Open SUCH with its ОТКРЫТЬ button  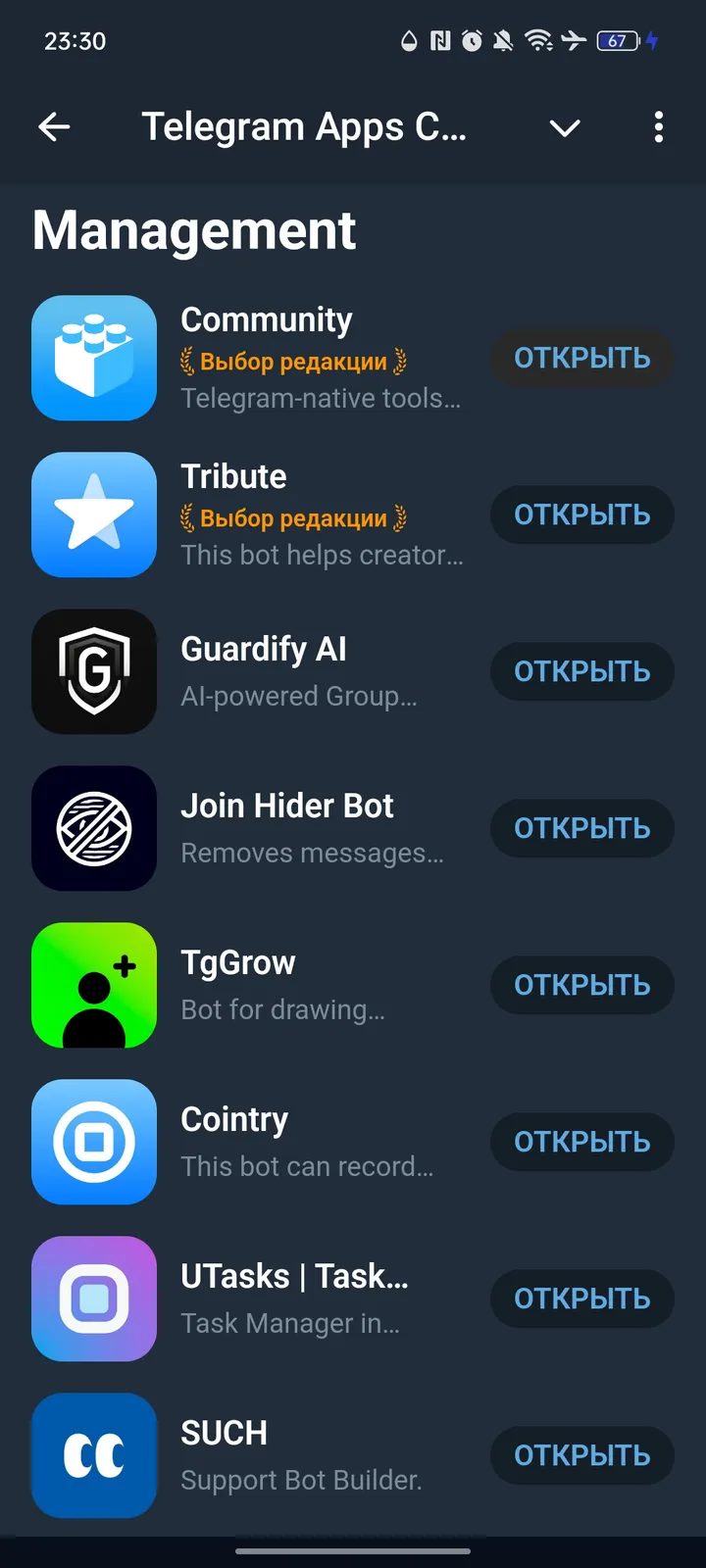[x=581, y=1455]
